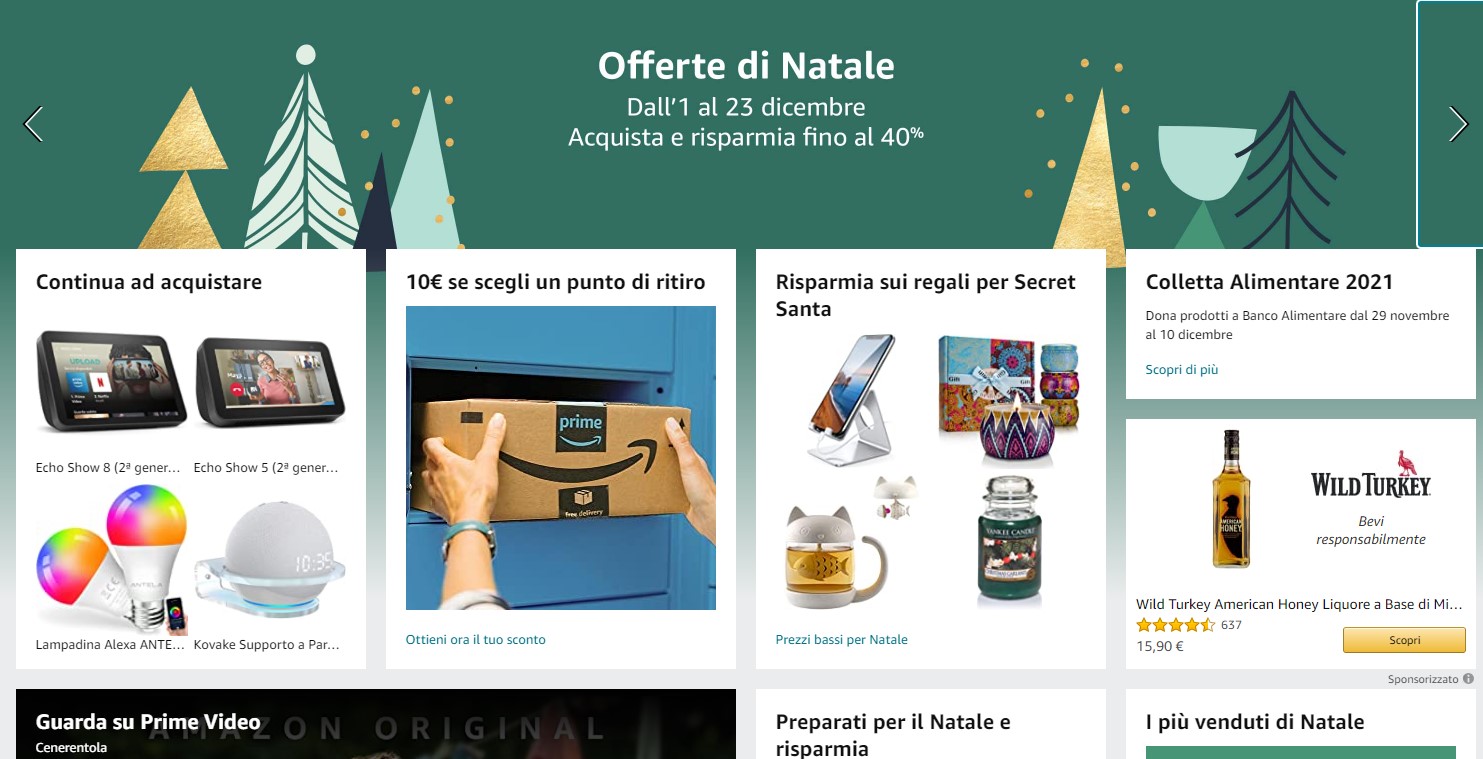The image size is (1483, 759).
Task: Open the Prime package pickup image
Action: tap(560, 458)
